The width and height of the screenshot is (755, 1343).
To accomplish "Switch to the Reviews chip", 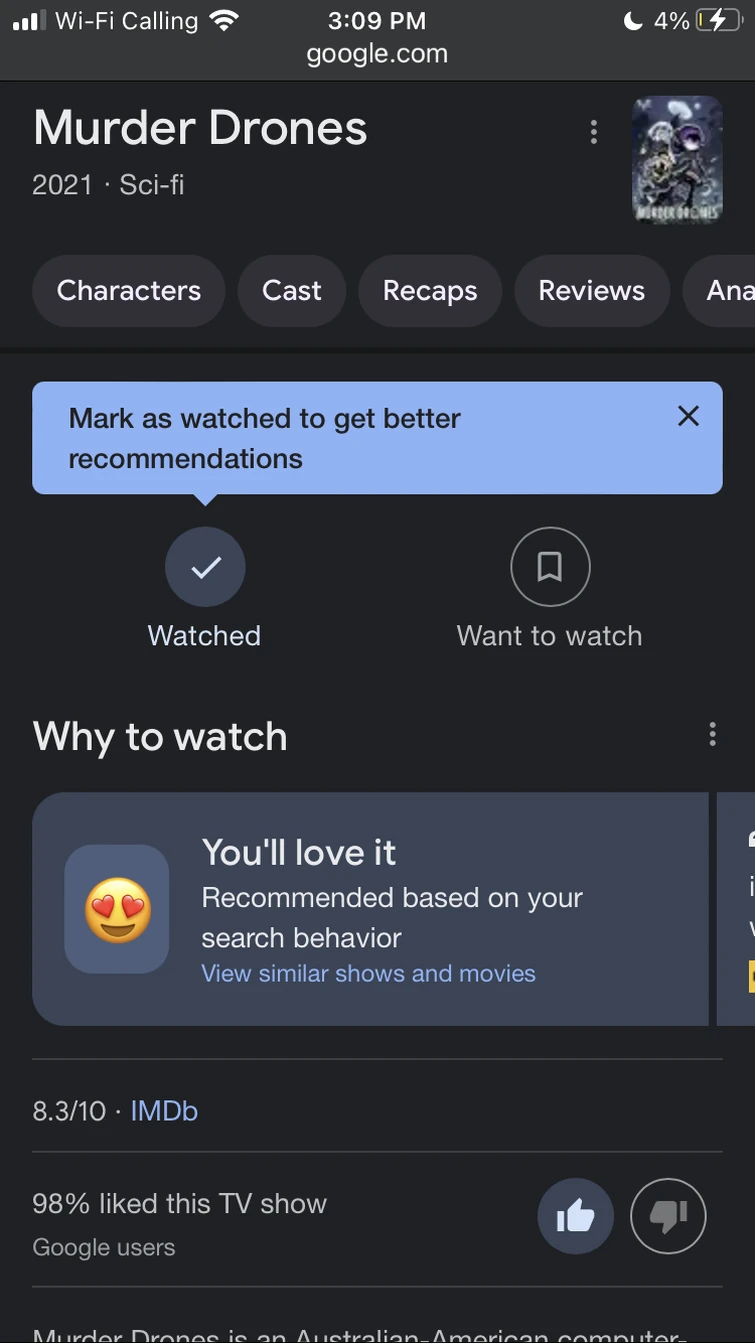I will click(591, 291).
